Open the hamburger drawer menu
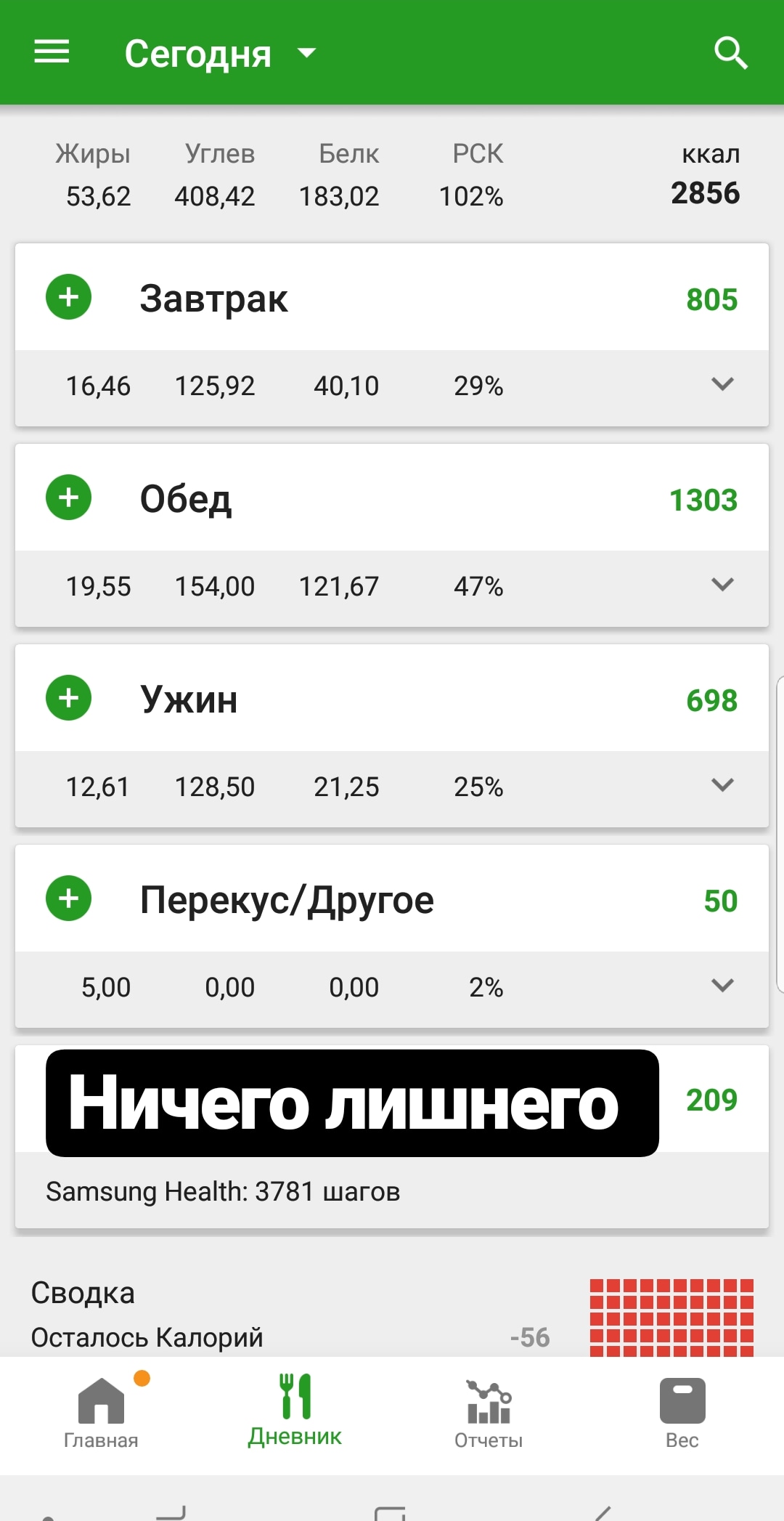The height and width of the screenshot is (1521, 784). point(52,52)
